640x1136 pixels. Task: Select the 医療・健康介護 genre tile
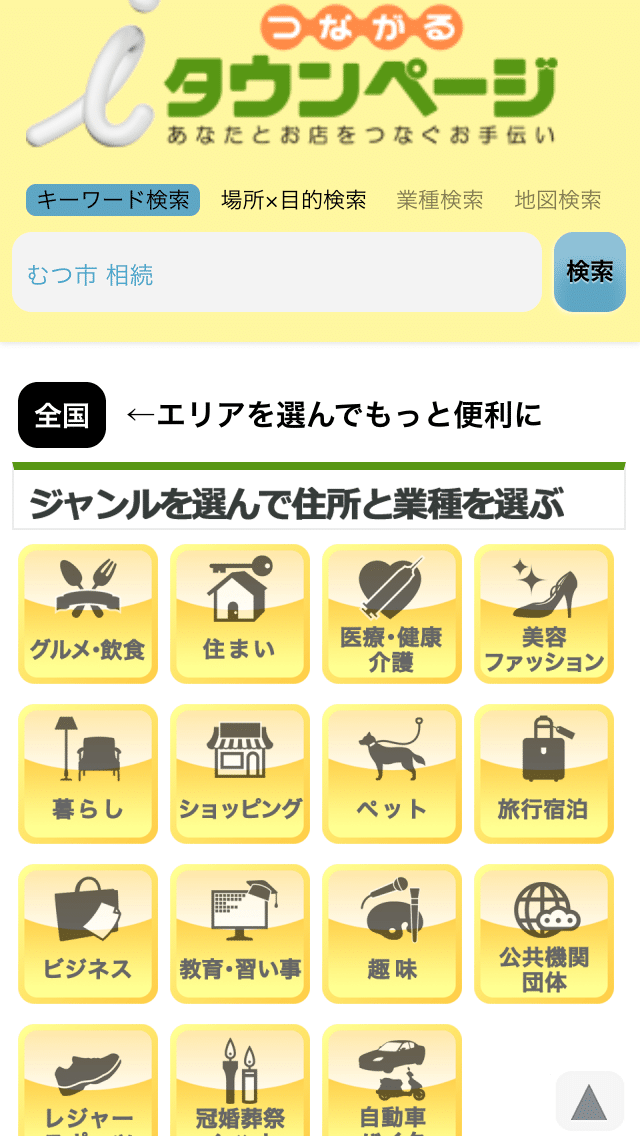point(392,614)
